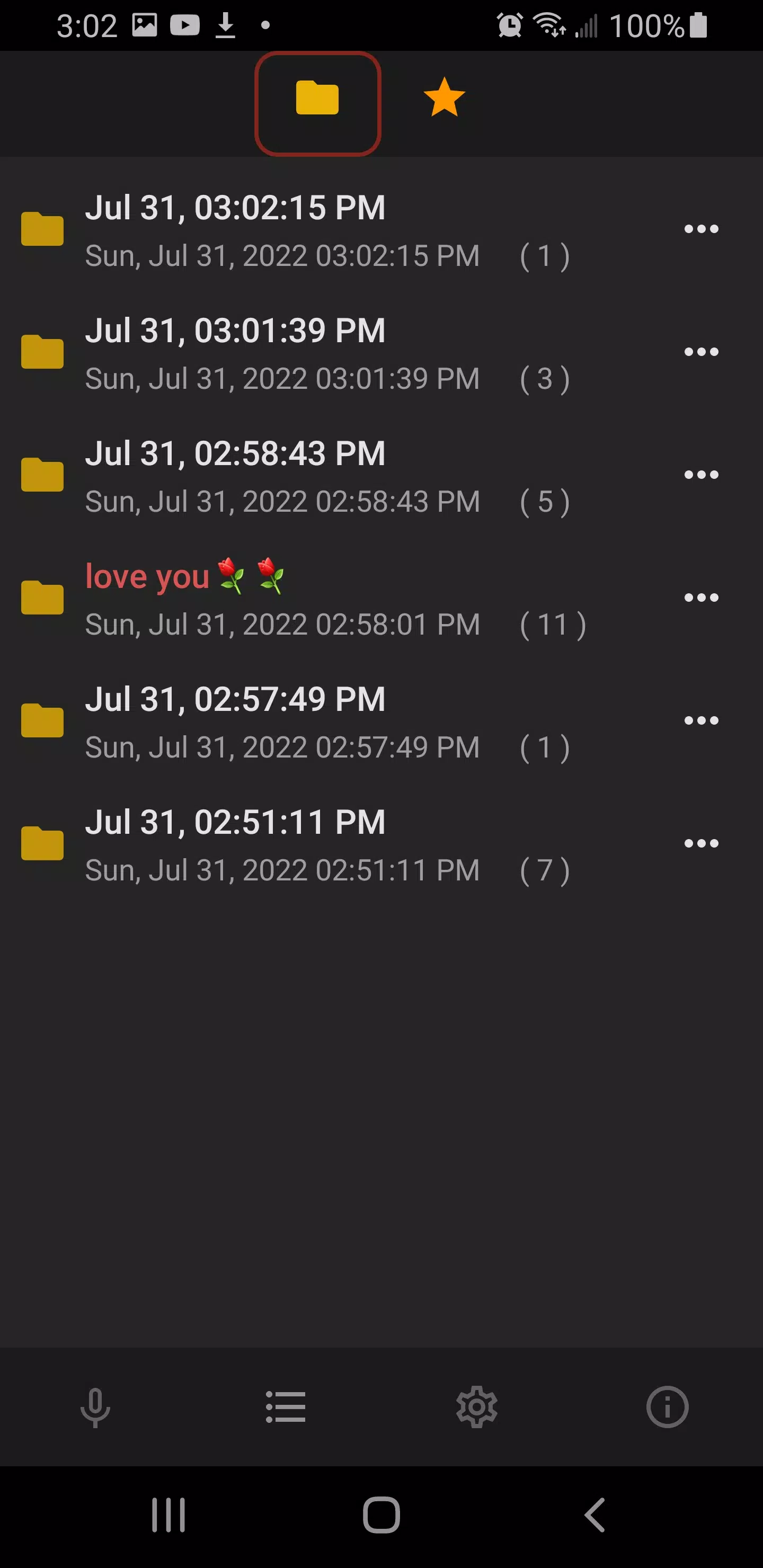Show more options for love you folder
Screen dimensions: 763x1568
[701, 598]
